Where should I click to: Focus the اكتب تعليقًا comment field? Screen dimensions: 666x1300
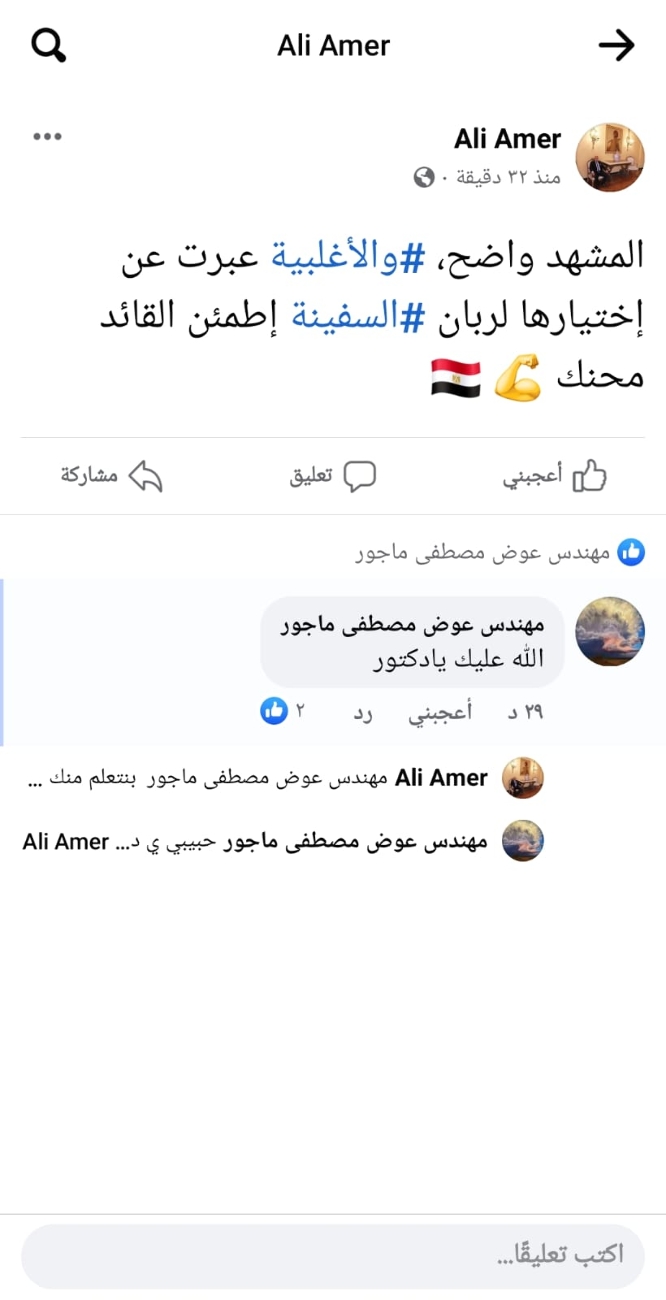point(333,1256)
